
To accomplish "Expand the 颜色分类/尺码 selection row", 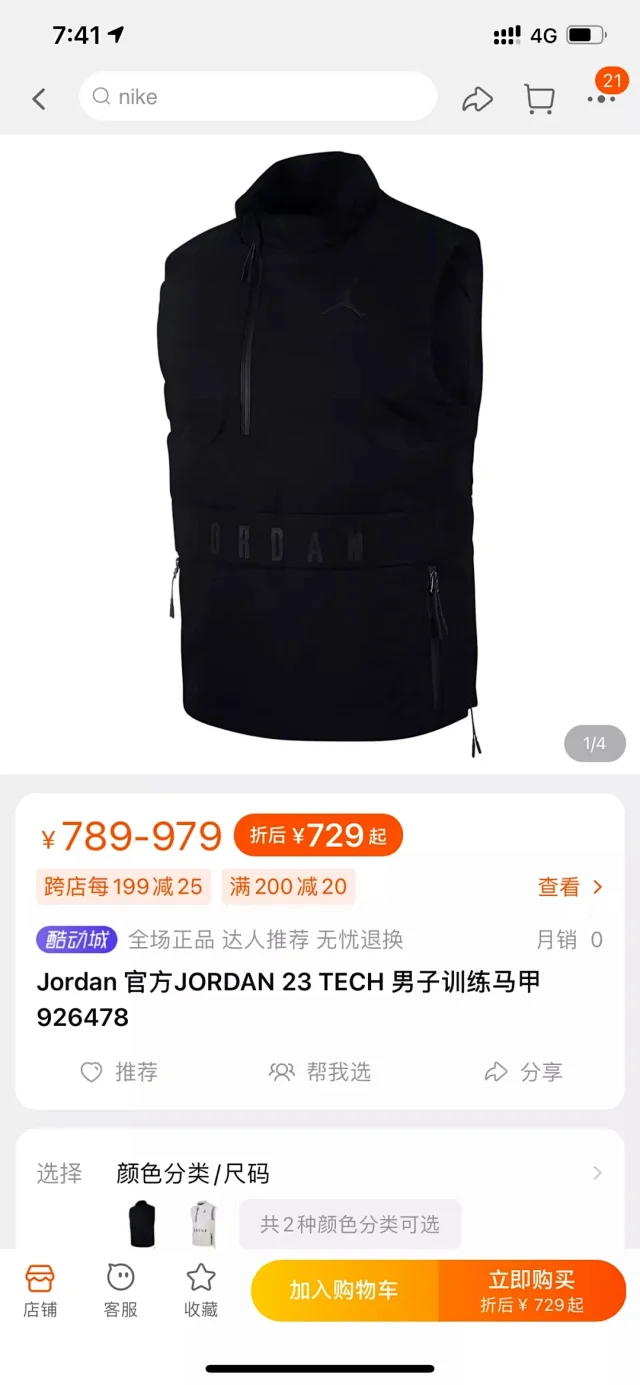I will pyautogui.click(x=596, y=1173).
